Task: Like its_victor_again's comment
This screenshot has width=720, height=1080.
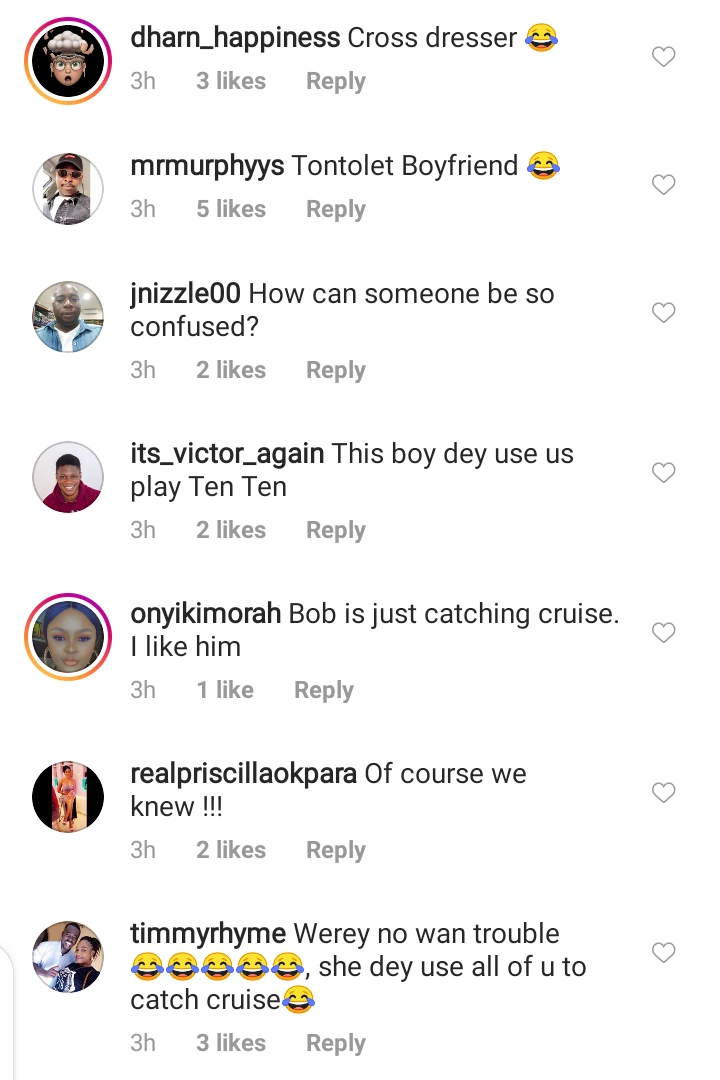Action: [x=664, y=473]
